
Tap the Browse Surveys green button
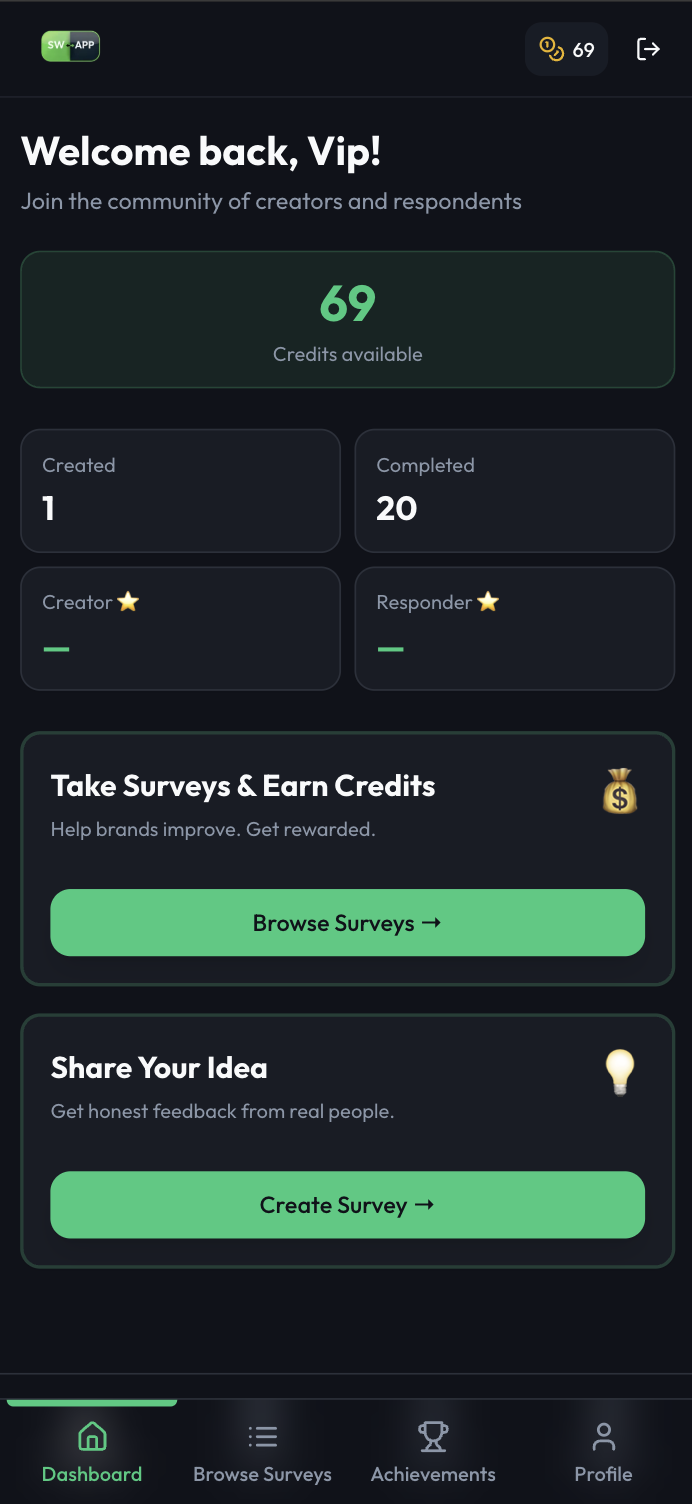[347, 923]
